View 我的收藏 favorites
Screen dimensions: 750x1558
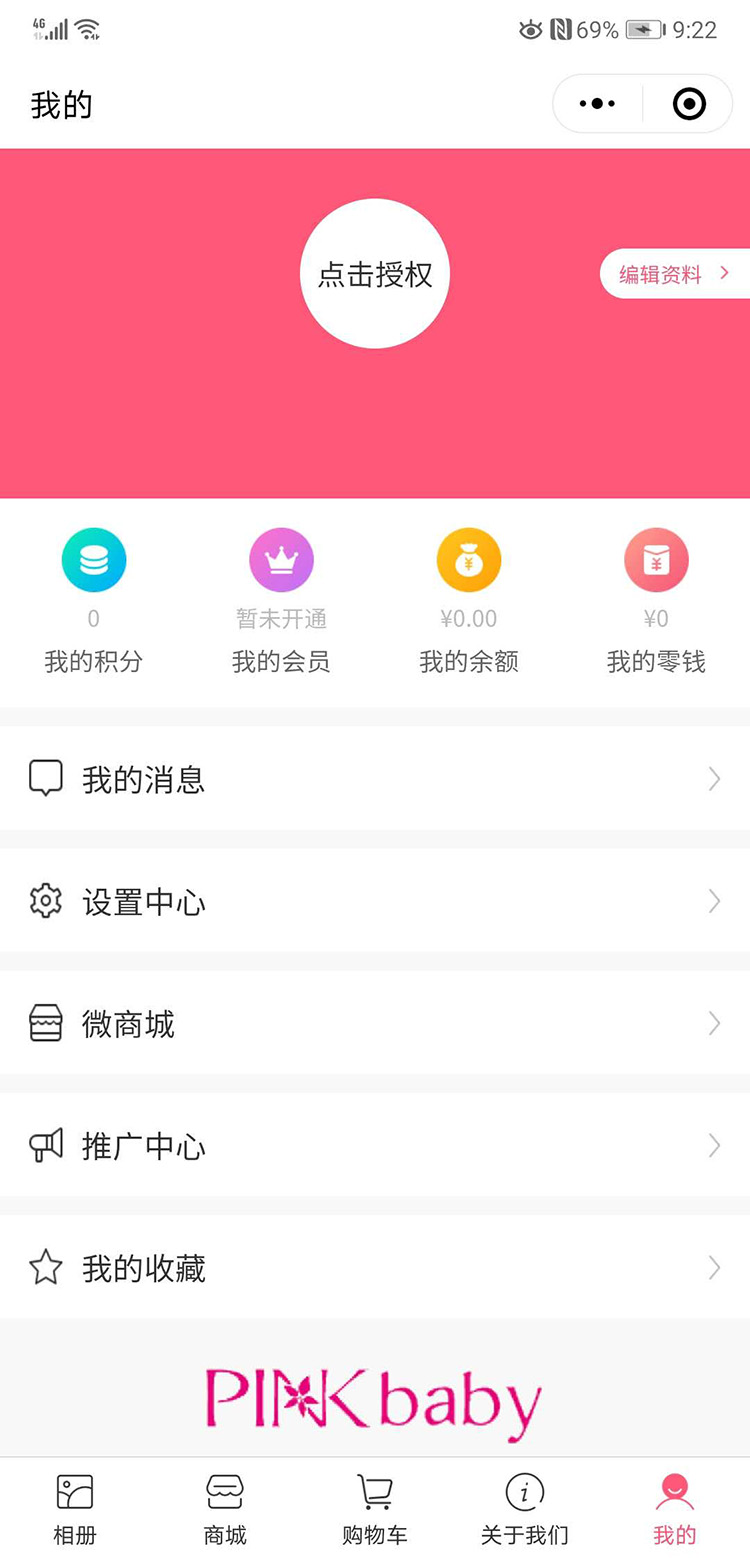pyautogui.click(x=375, y=1268)
